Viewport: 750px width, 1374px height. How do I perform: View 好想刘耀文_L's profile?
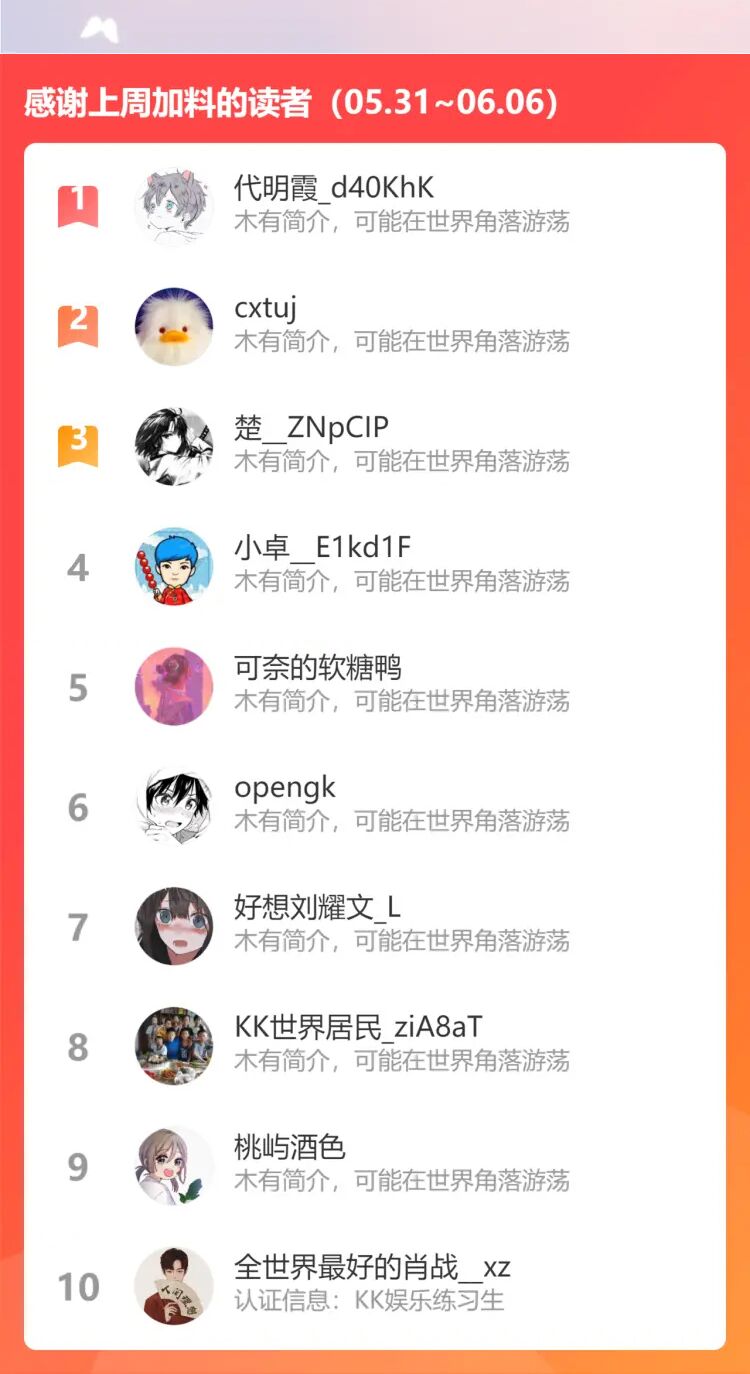317,908
